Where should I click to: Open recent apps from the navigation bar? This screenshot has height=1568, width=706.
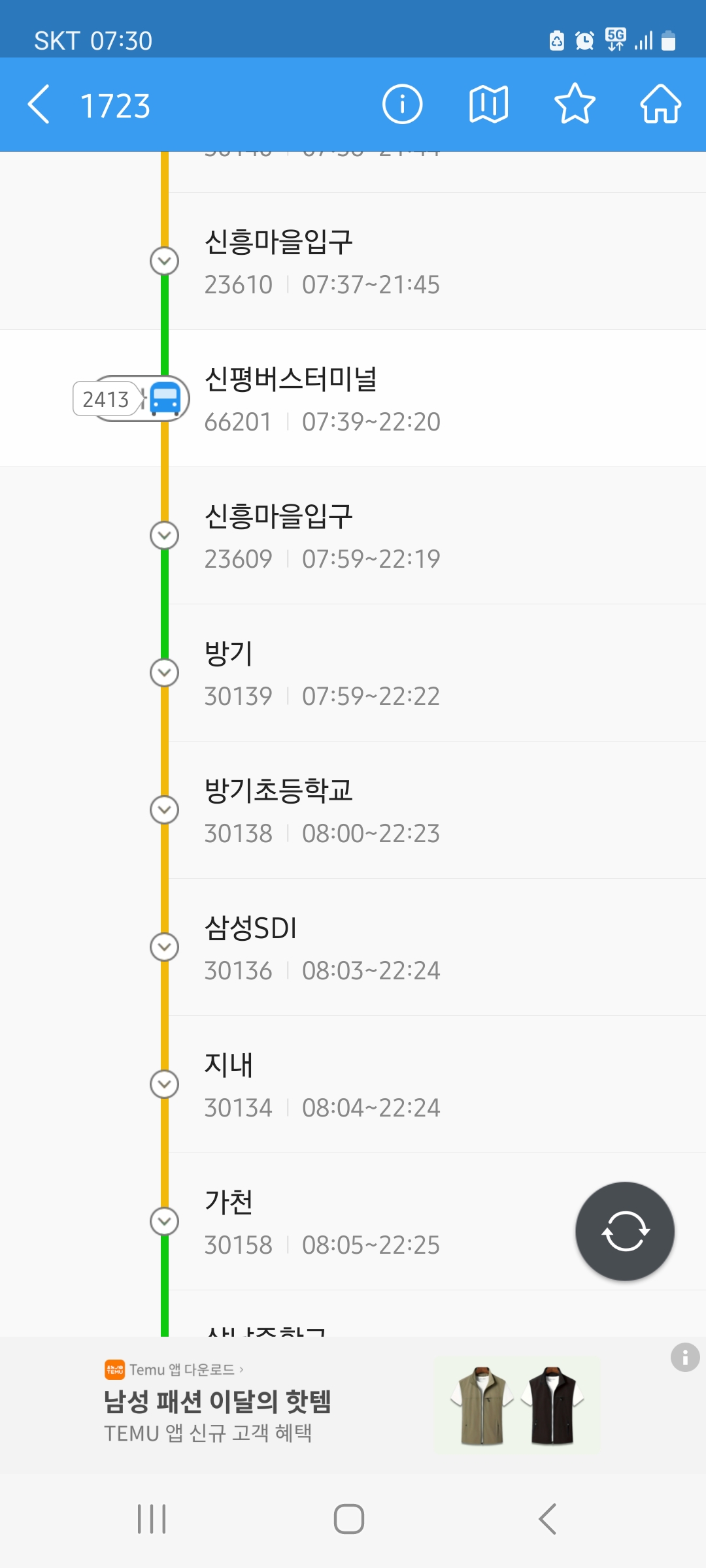pyautogui.click(x=152, y=1518)
